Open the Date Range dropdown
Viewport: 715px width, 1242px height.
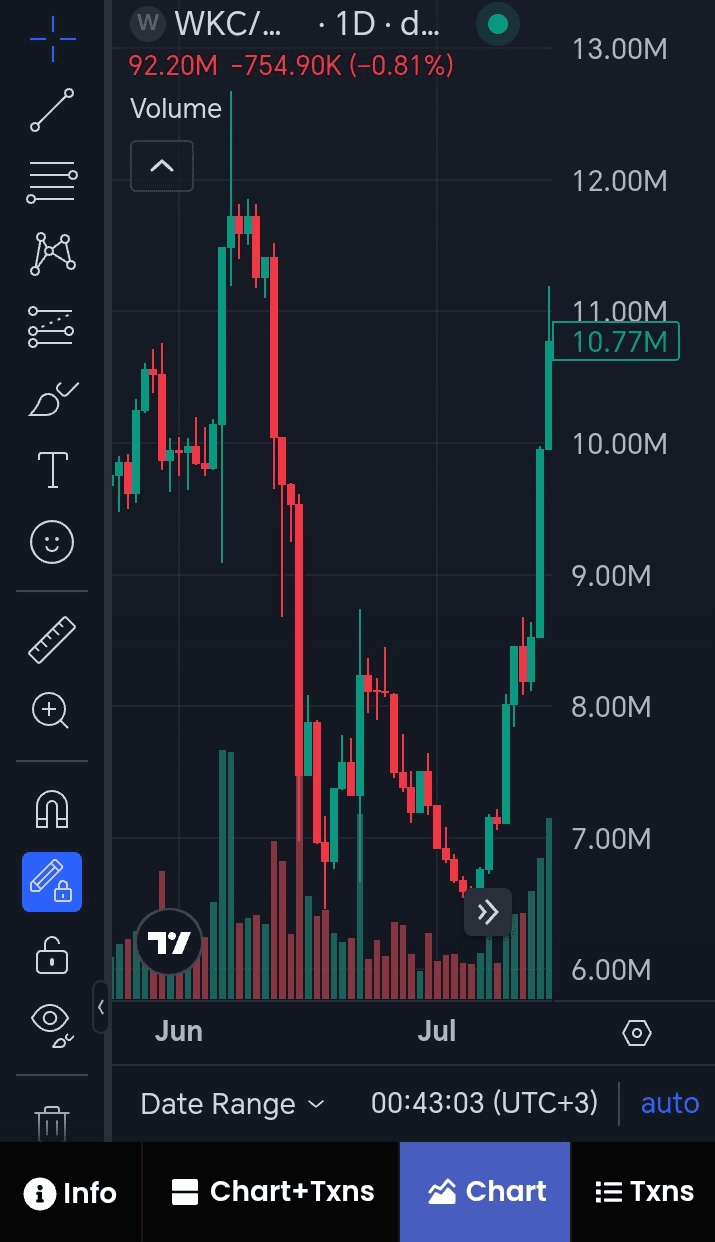(232, 1104)
